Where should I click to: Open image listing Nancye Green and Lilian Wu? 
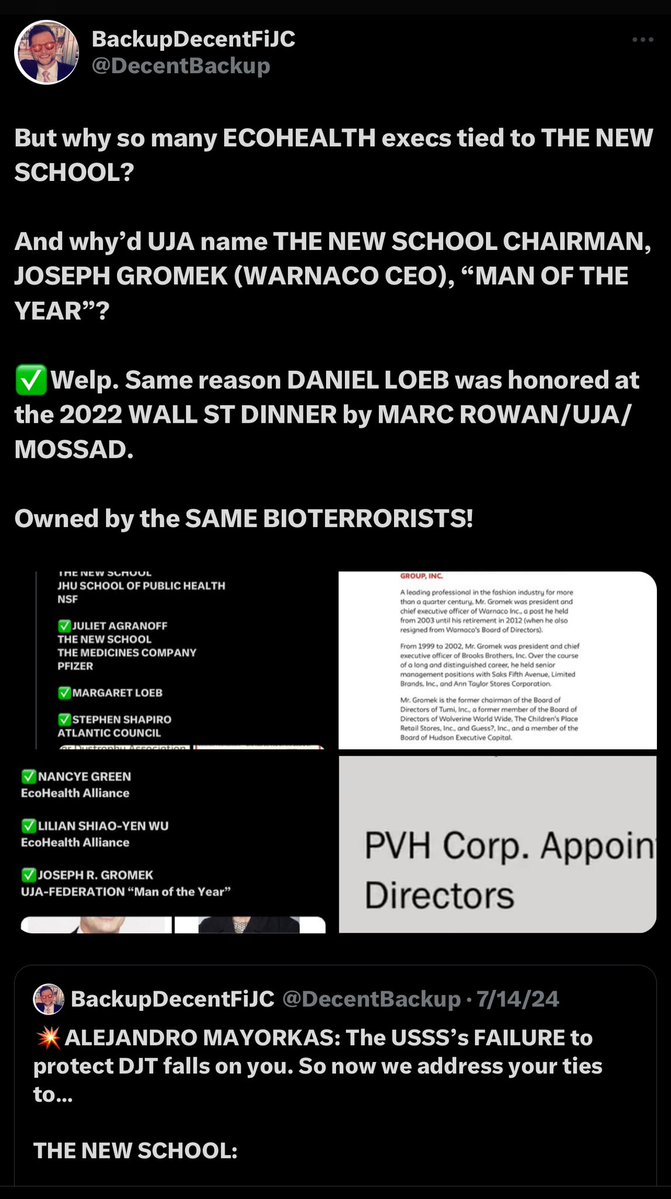click(x=172, y=845)
